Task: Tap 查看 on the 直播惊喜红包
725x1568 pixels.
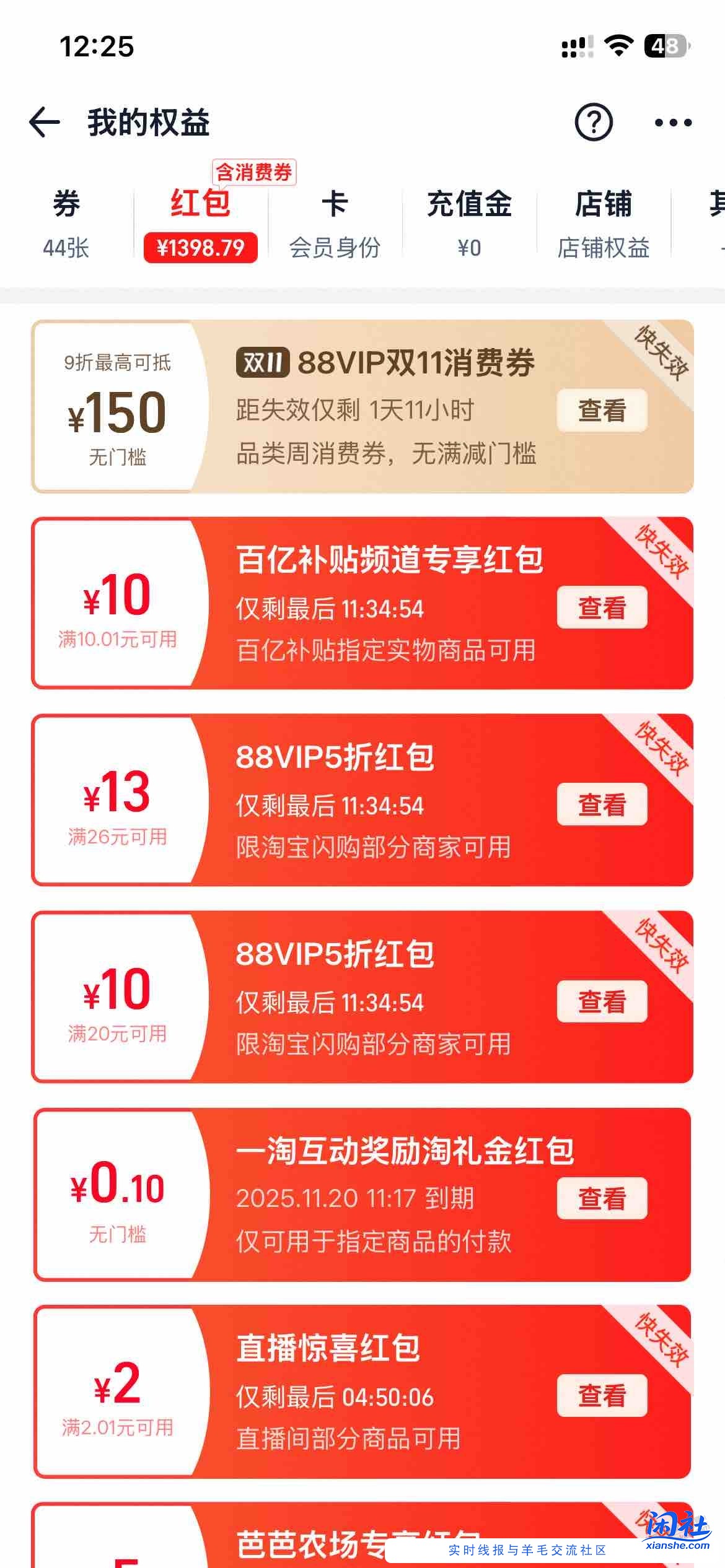Action: 602,1396
